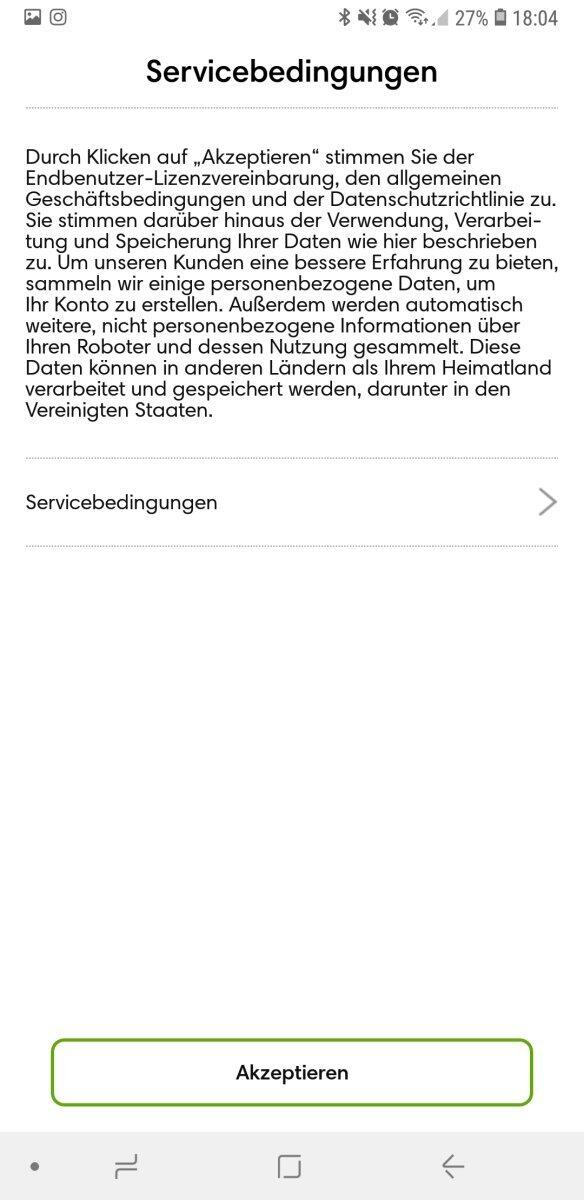Tap the Akzeptieren button

point(292,1073)
